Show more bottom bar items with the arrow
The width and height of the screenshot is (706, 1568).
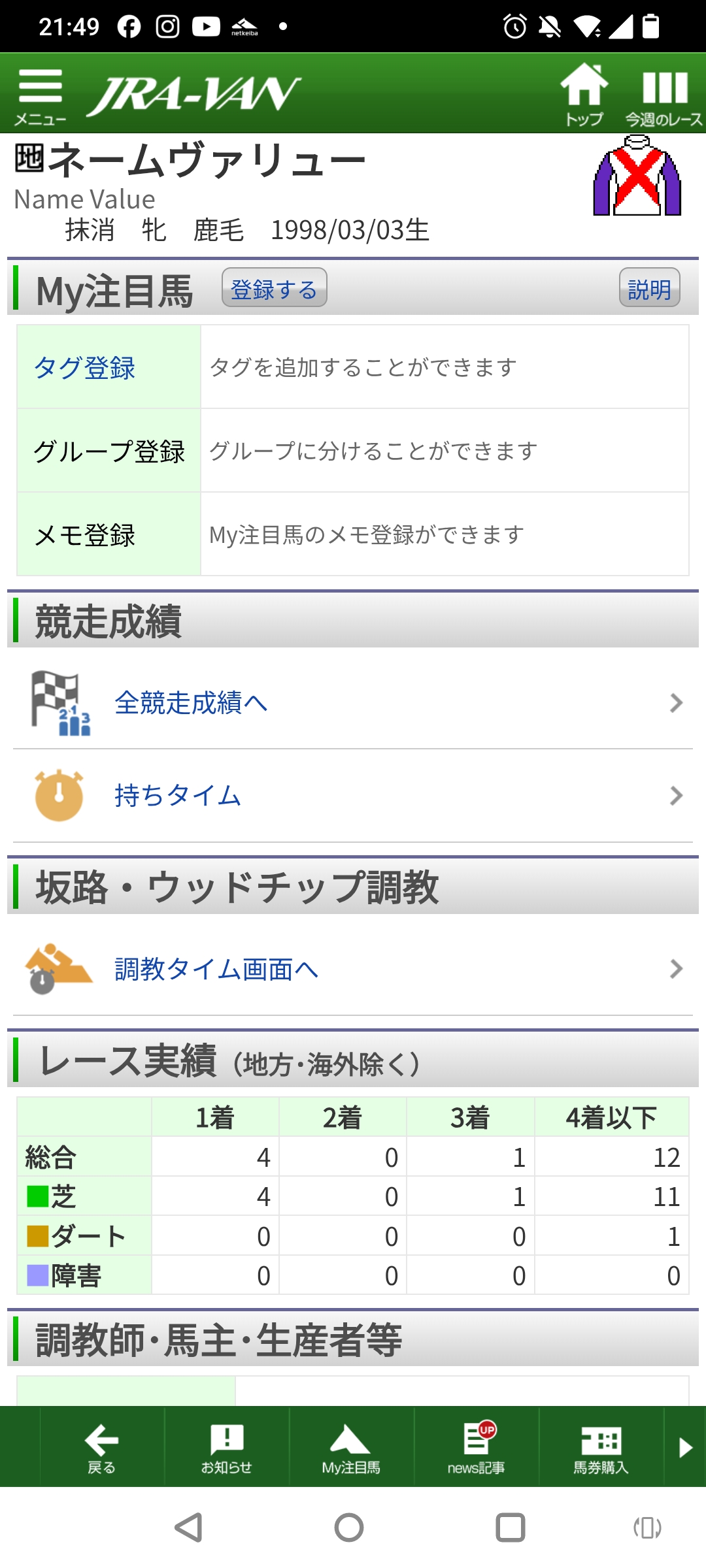tap(685, 1448)
